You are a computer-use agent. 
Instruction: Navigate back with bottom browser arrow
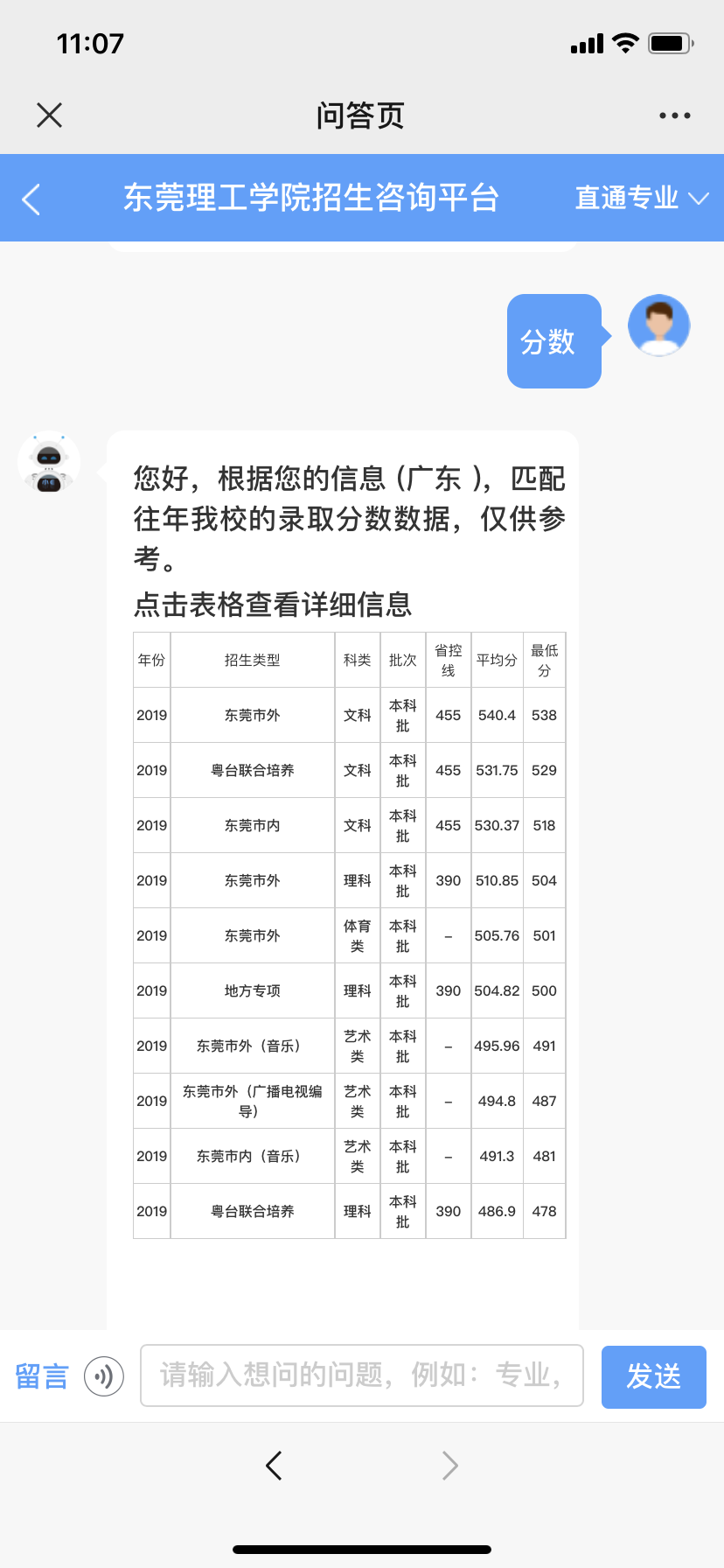click(x=274, y=1465)
